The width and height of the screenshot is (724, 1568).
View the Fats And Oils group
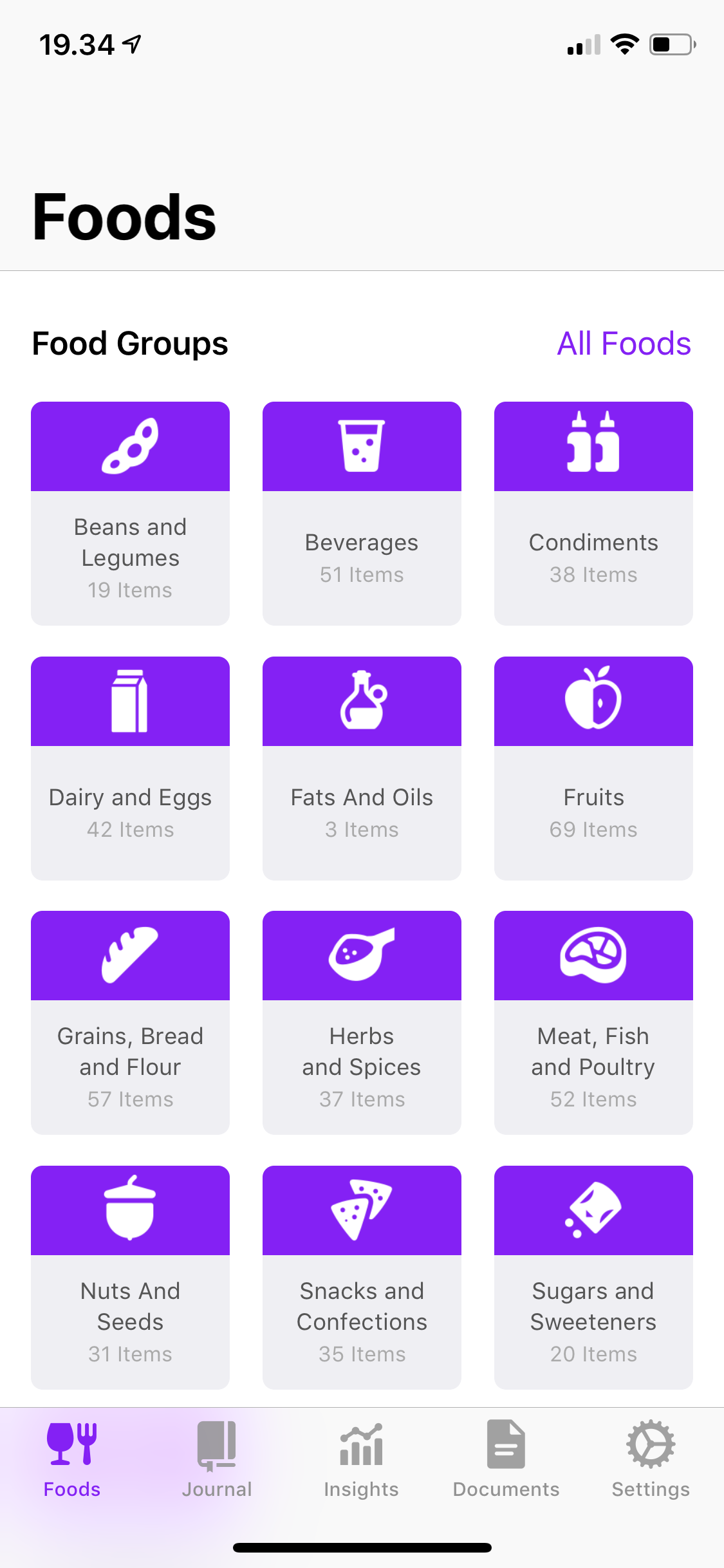coord(362,768)
